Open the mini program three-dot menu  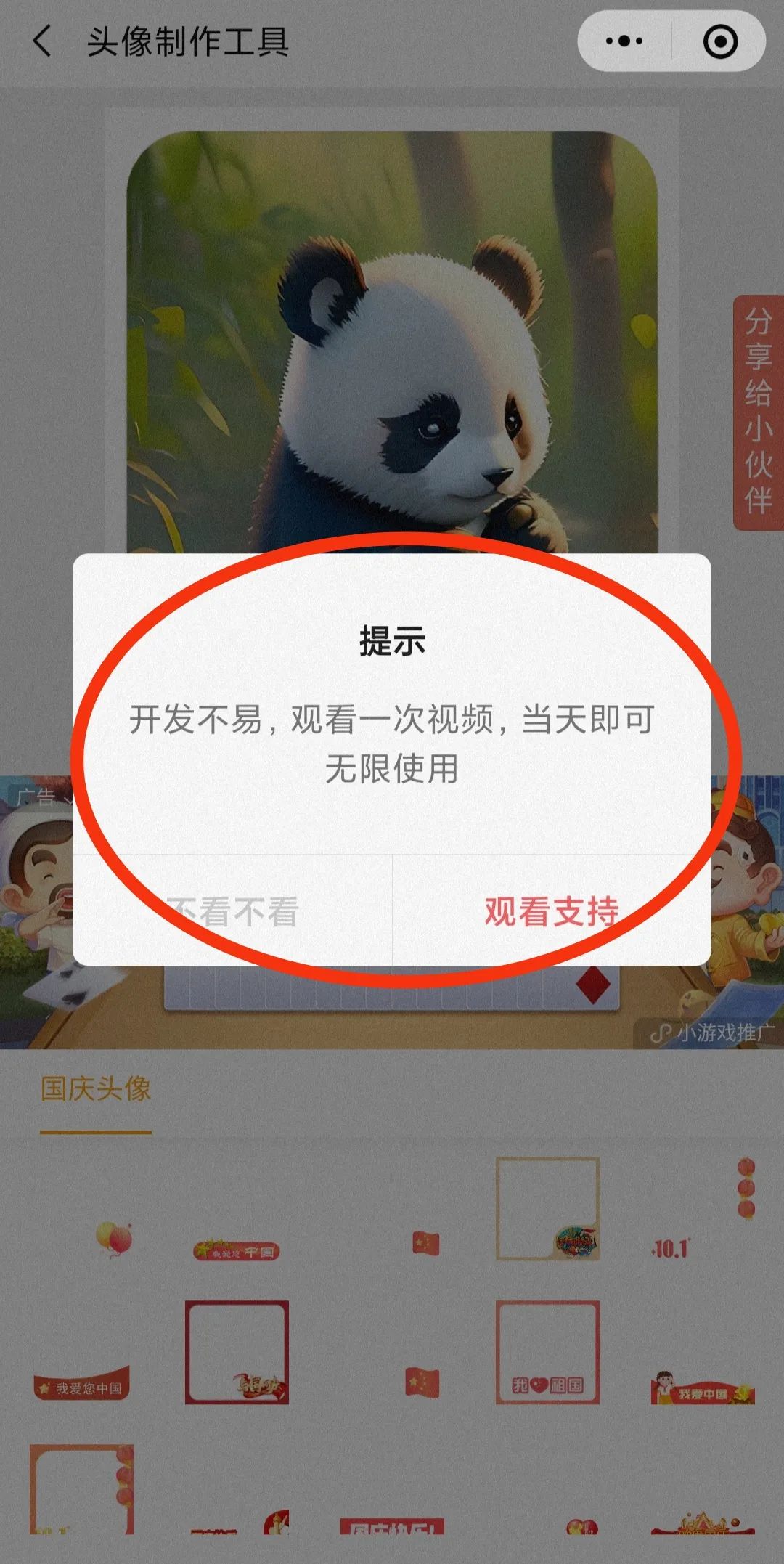tap(624, 41)
